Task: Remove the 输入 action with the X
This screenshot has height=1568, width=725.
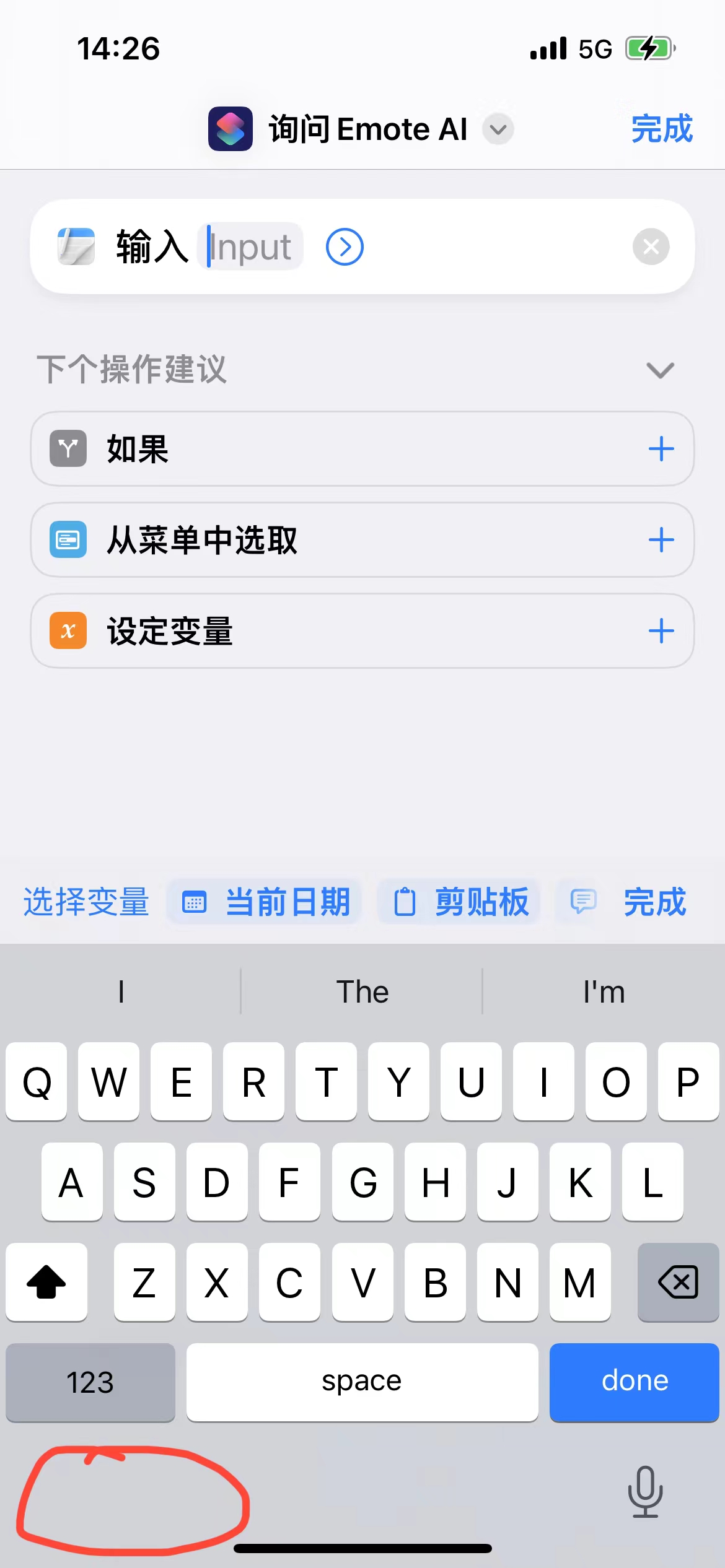Action: (651, 246)
